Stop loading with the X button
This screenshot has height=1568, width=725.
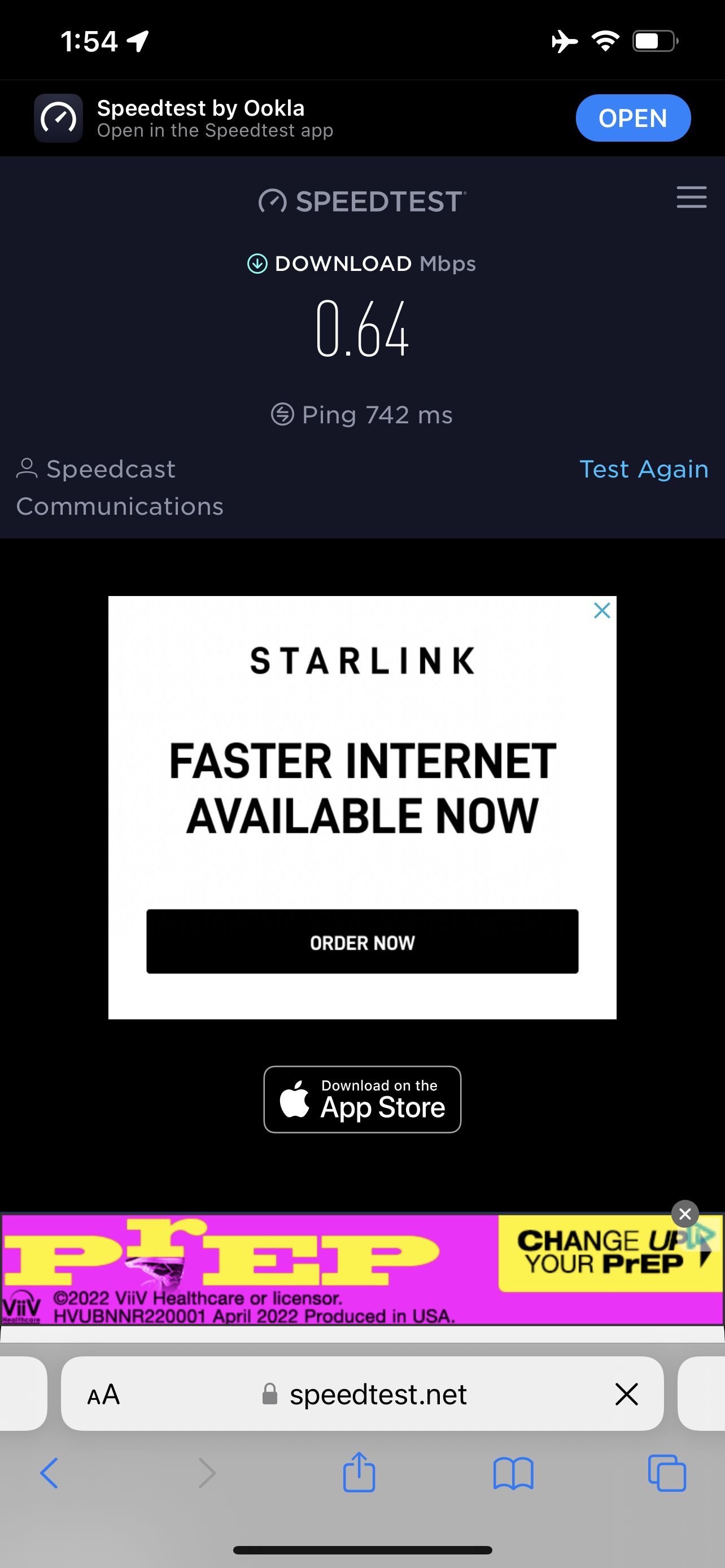[x=626, y=1394]
